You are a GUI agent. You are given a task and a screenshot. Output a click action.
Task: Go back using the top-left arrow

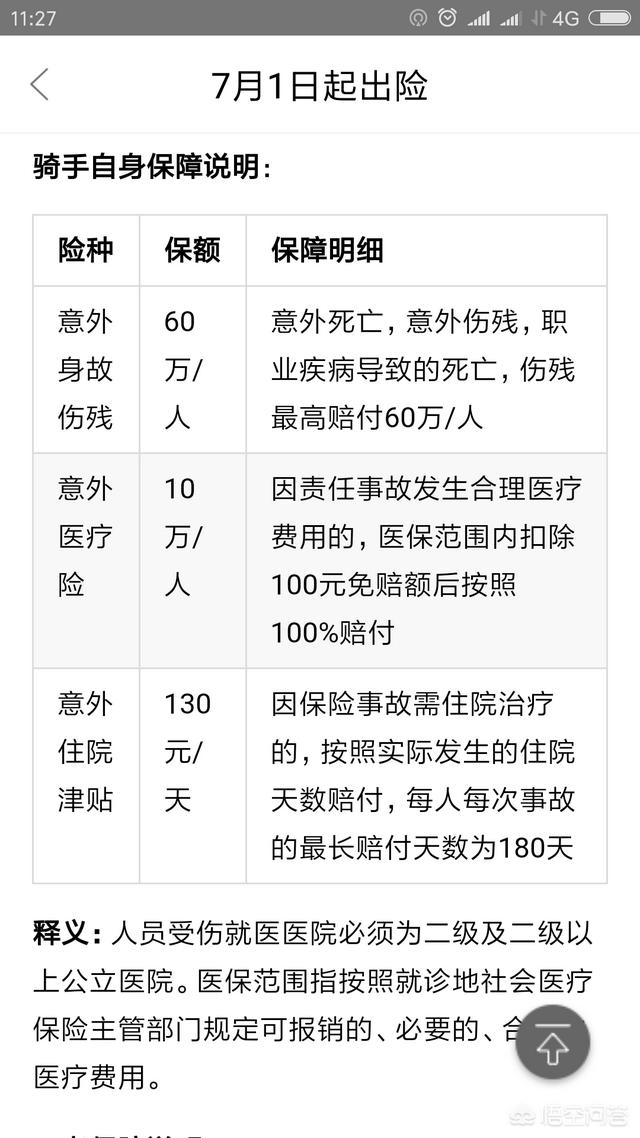click(x=39, y=85)
